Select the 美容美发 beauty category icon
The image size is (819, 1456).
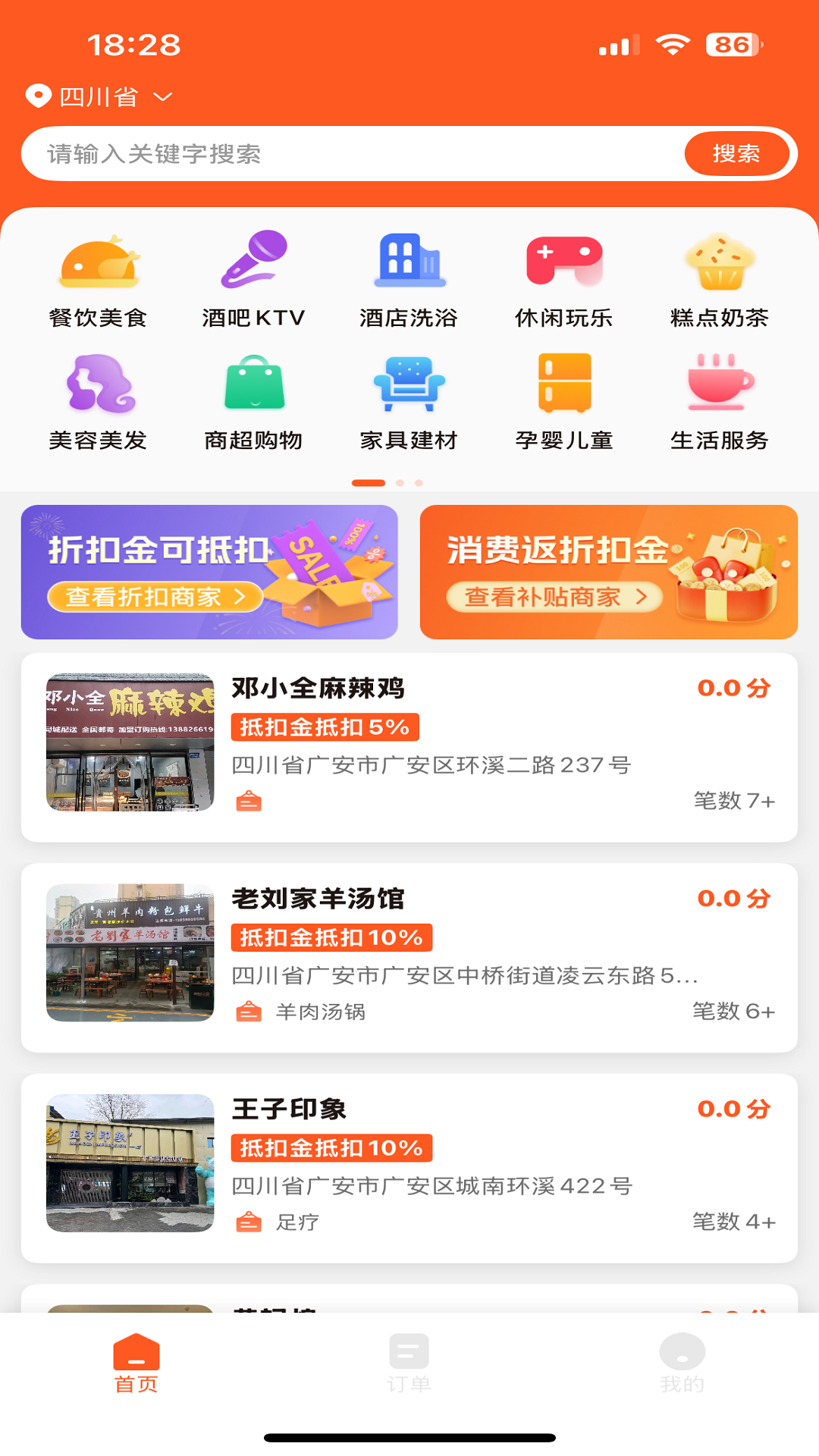[x=99, y=387]
